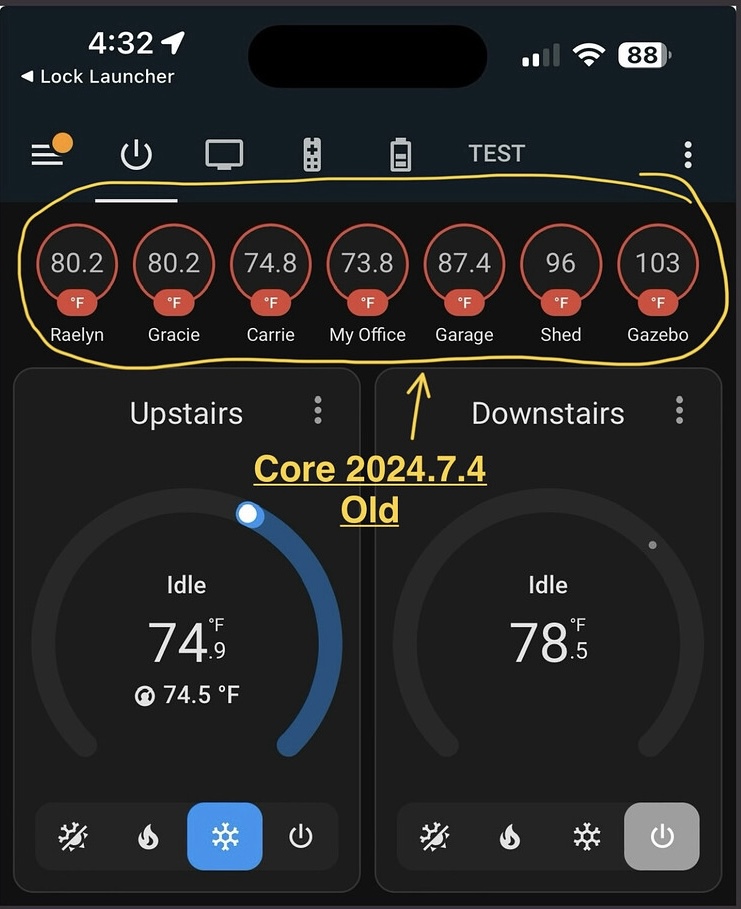Image resolution: width=741 pixels, height=909 pixels.
Task: Set Upstairs thermostat to heat mode
Action: [148, 837]
